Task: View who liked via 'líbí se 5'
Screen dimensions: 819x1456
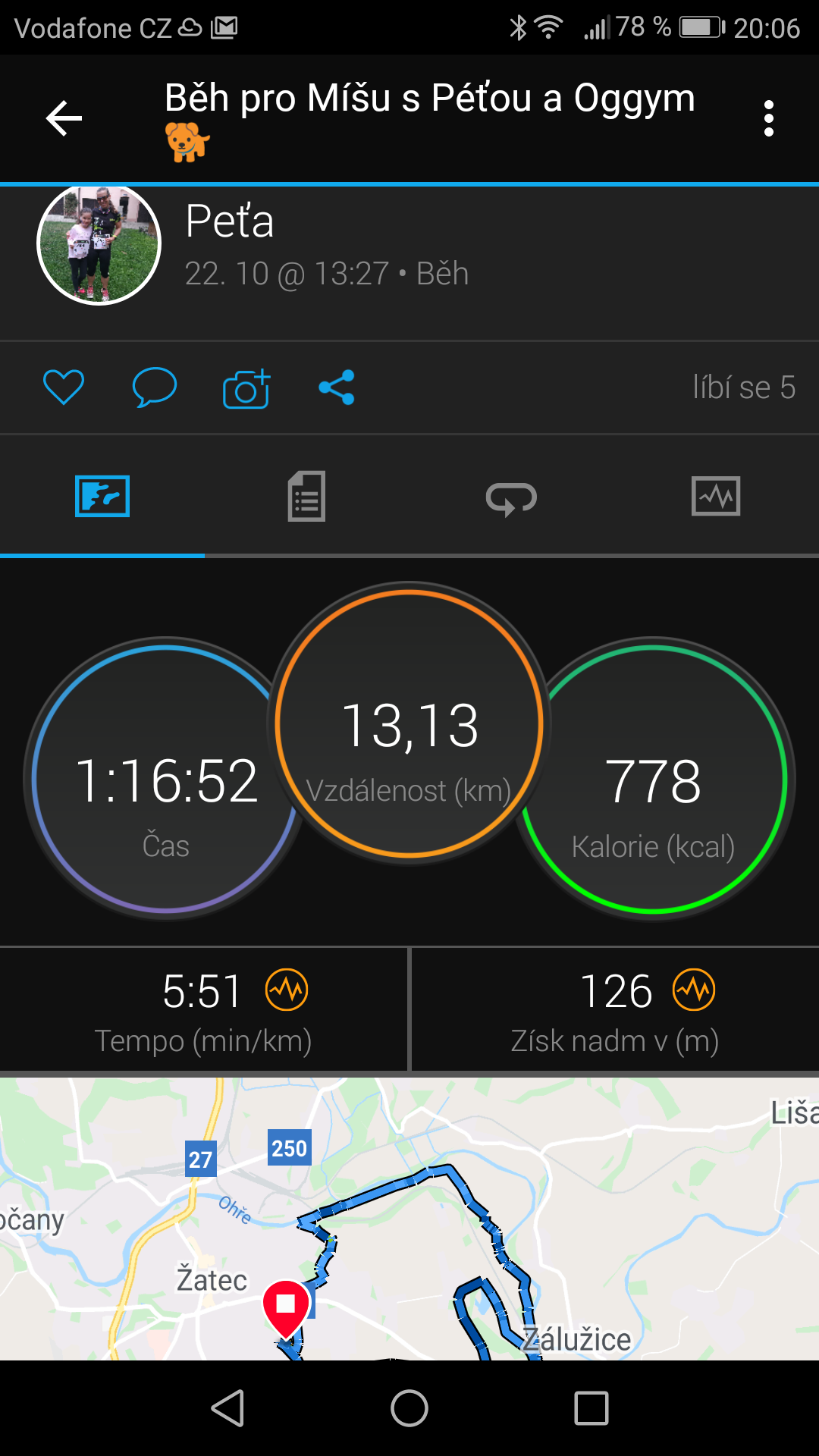Action: pyautogui.click(x=744, y=388)
